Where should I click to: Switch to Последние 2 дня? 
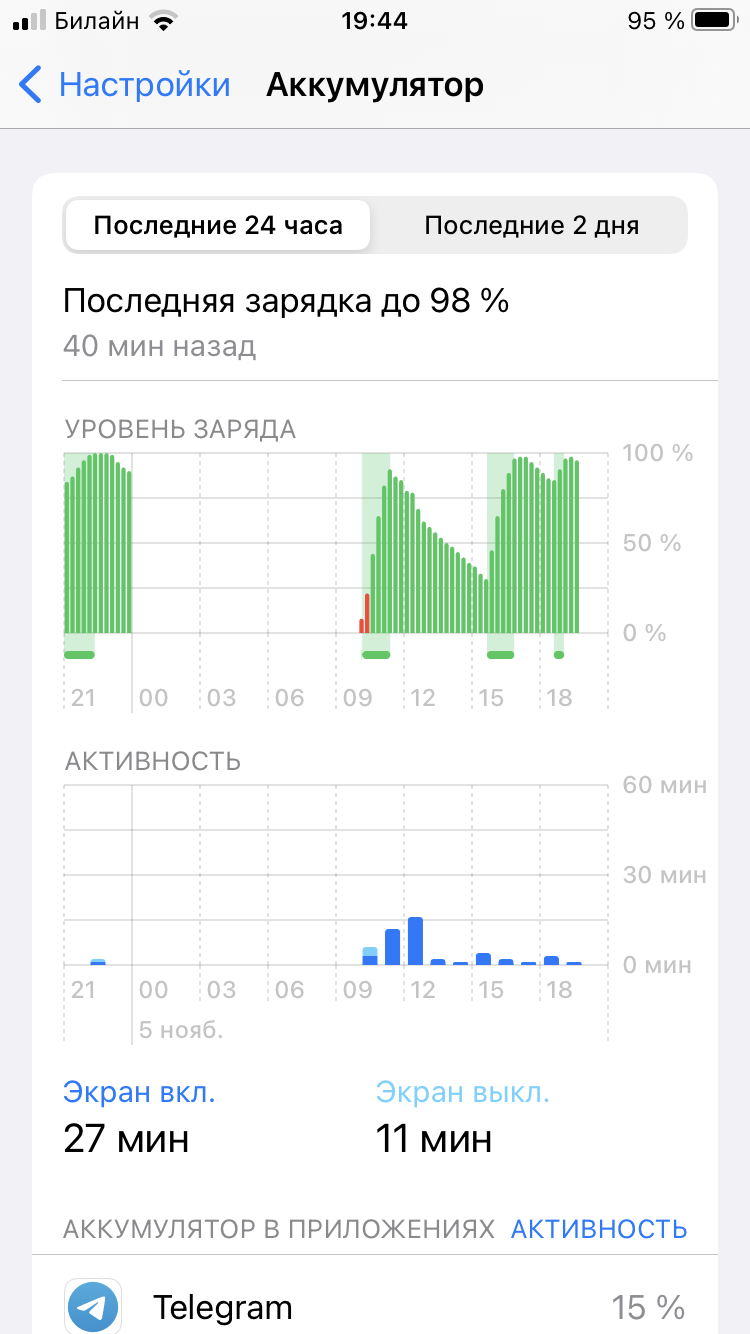[531, 225]
